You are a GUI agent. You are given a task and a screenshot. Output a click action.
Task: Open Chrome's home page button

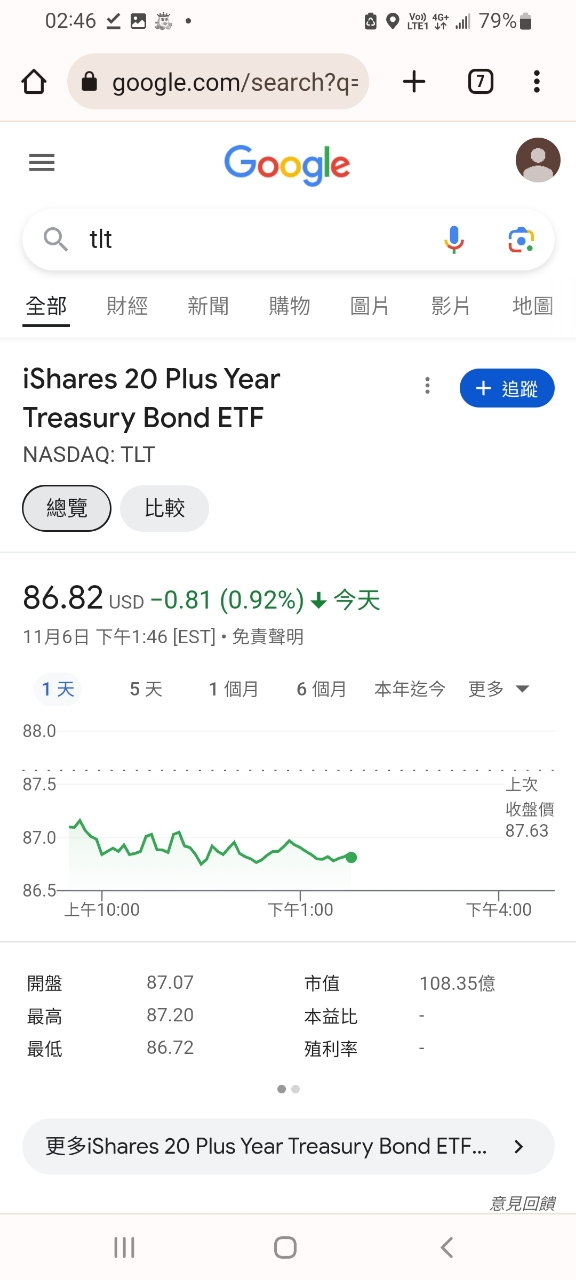(x=34, y=82)
